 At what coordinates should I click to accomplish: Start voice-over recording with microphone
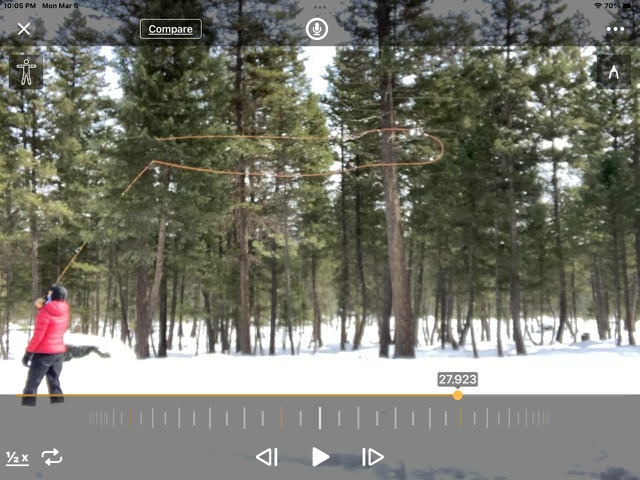[317, 29]
